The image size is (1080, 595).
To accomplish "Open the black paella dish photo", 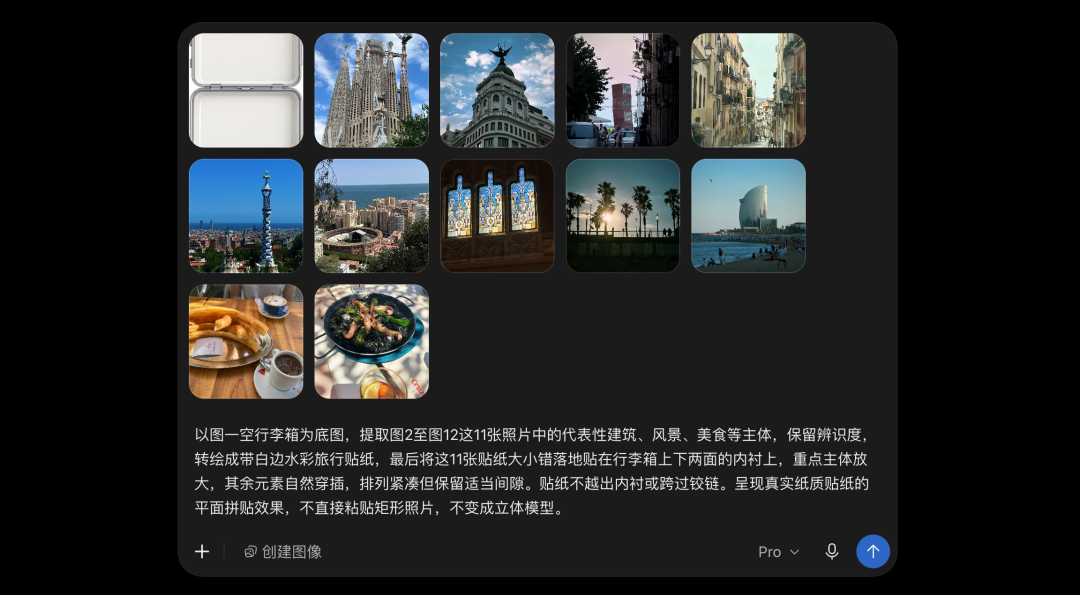I will click(x=372, y=342).
